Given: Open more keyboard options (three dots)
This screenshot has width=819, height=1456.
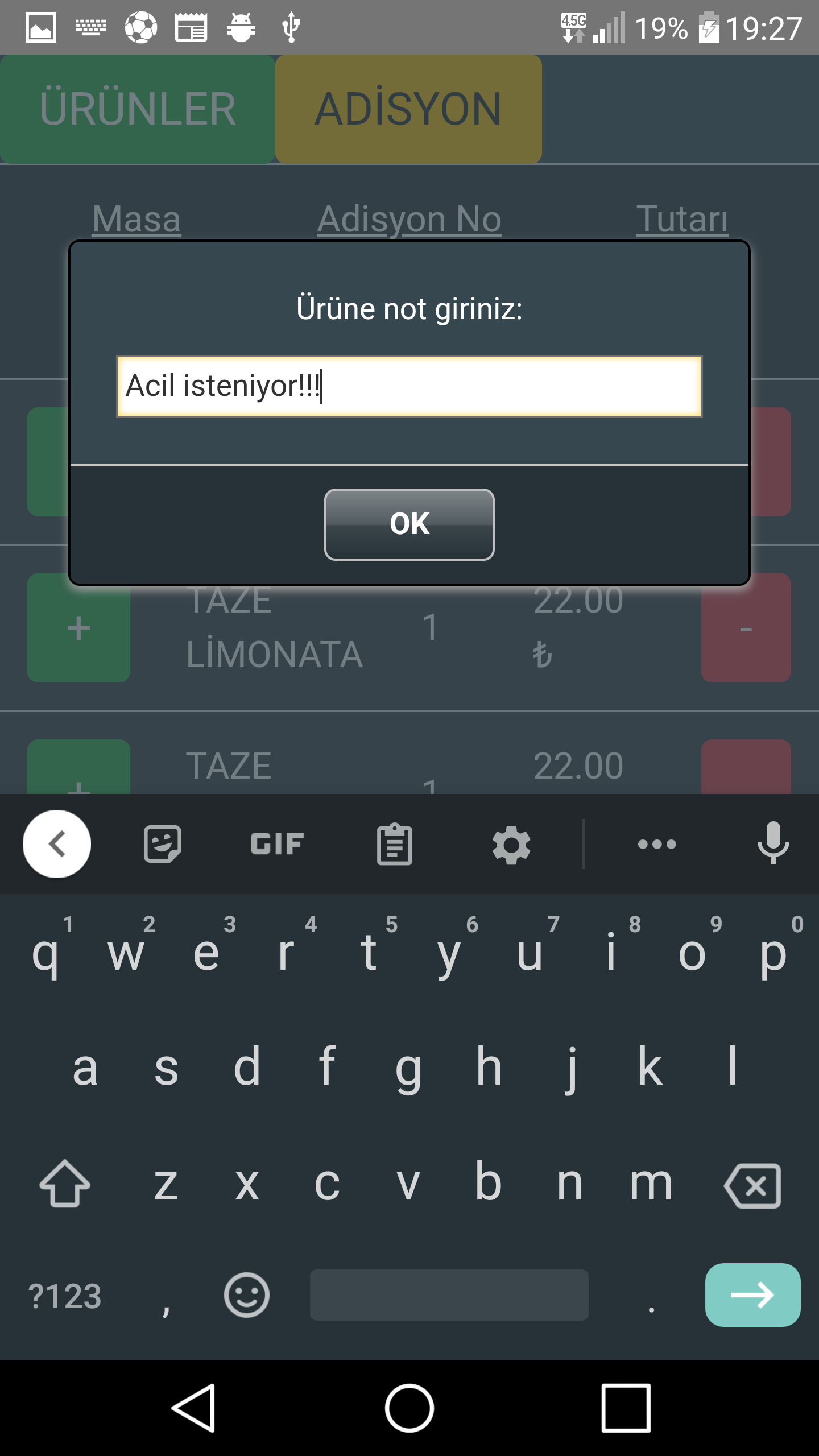Looking at the screenshot, I should click(x=657, y=844).
